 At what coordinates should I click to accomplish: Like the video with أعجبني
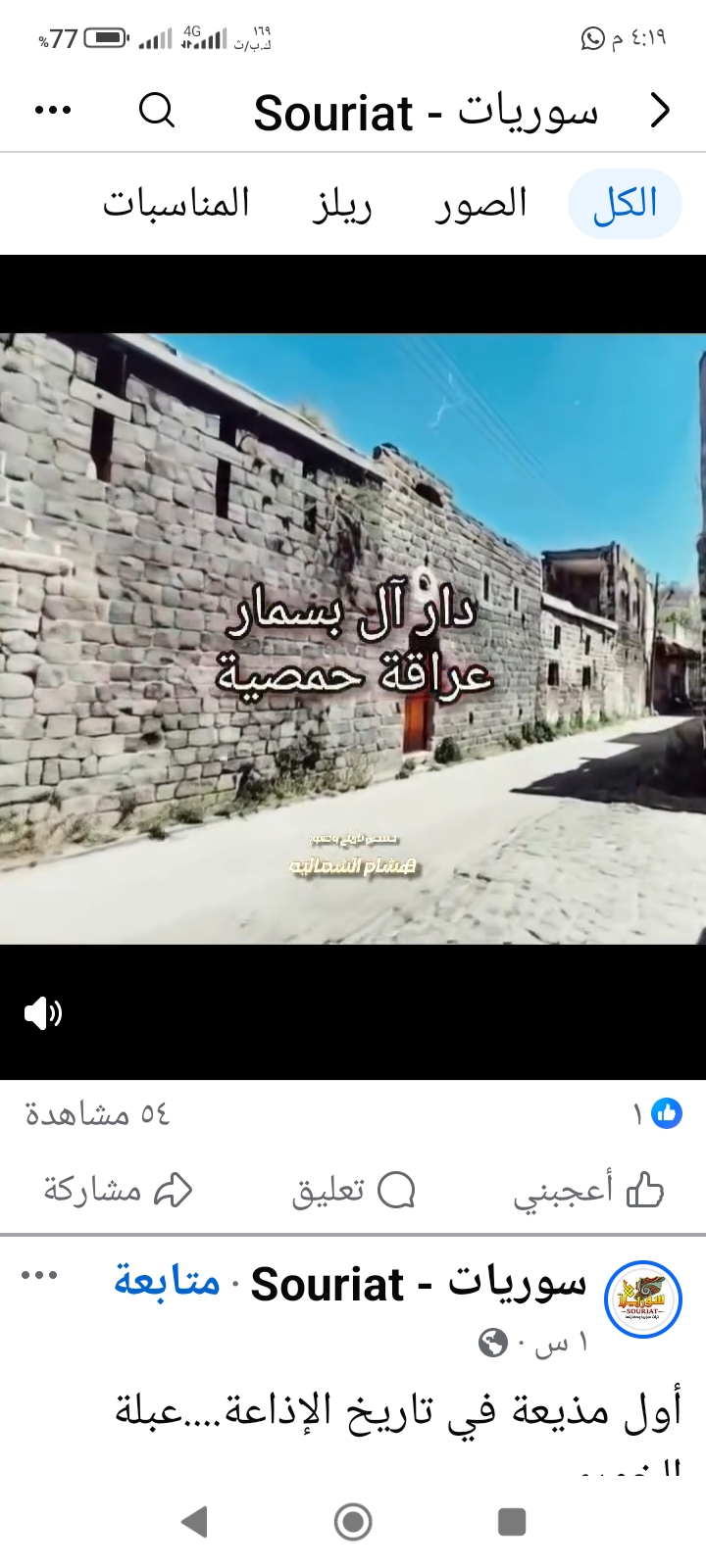pos(588,1191)
